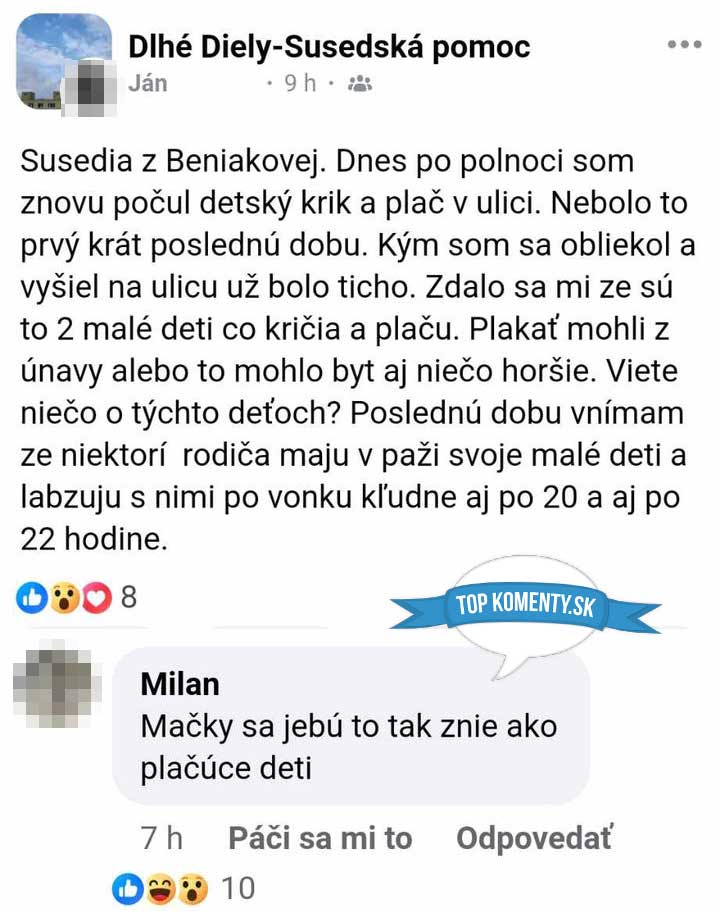Image resolution: width=720 pixels, height=912 pixels.
Task: View post author Ján's profile
Action: tap(148, 84)
